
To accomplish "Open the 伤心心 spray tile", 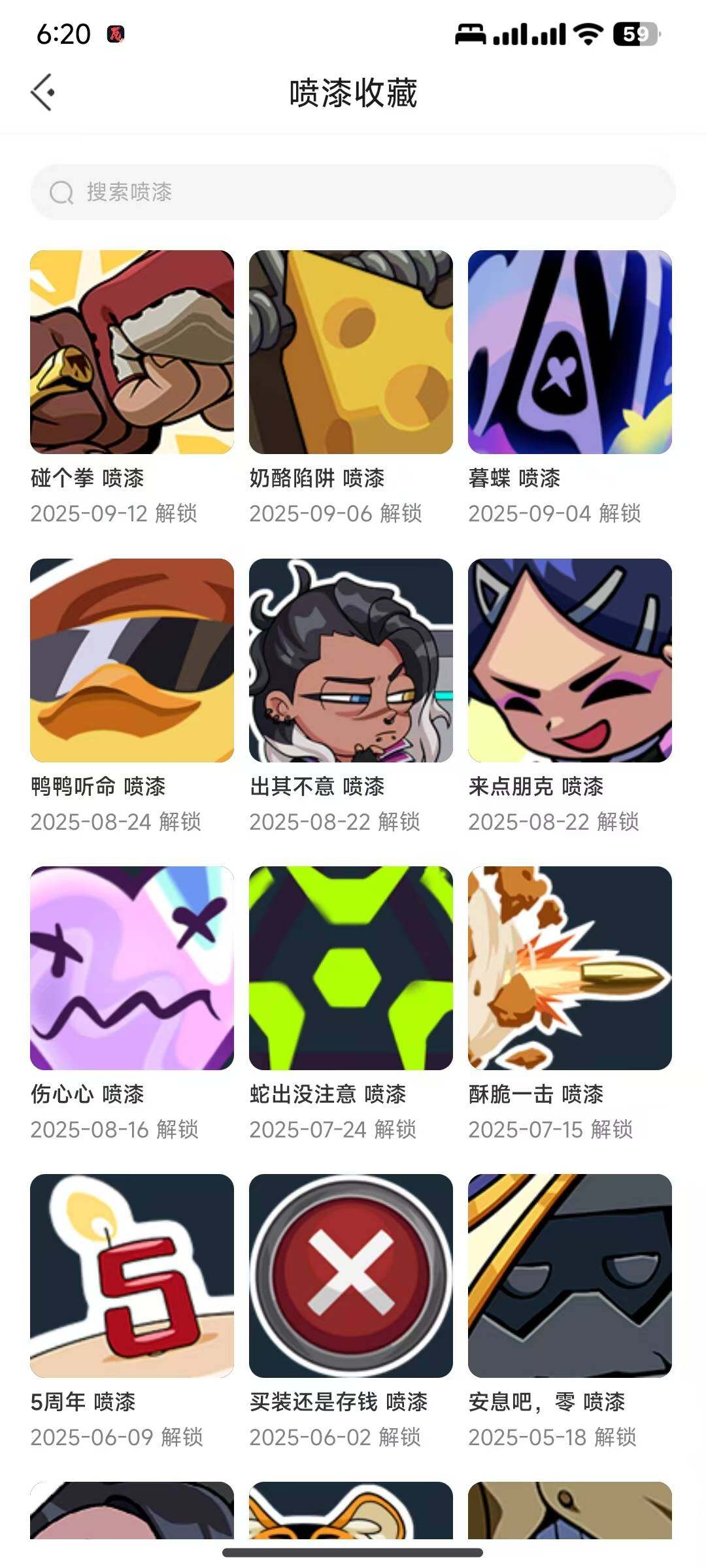I will 132,968.
